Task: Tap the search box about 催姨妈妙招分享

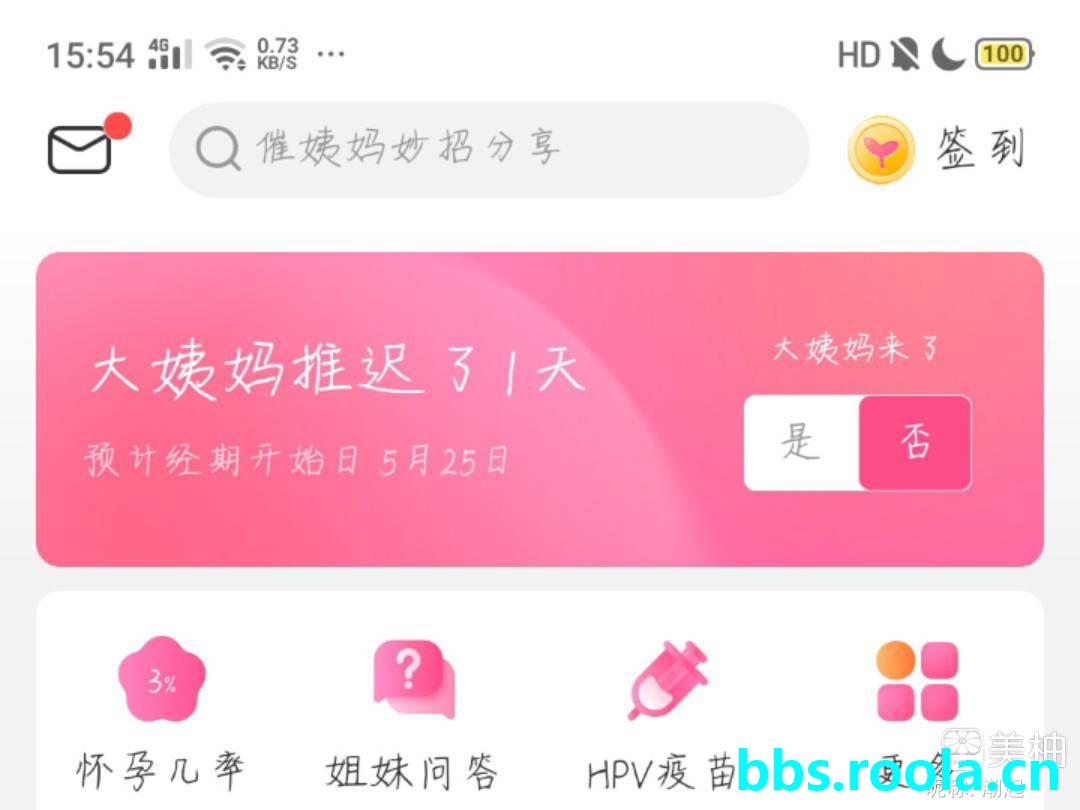Action: (488, 150)
